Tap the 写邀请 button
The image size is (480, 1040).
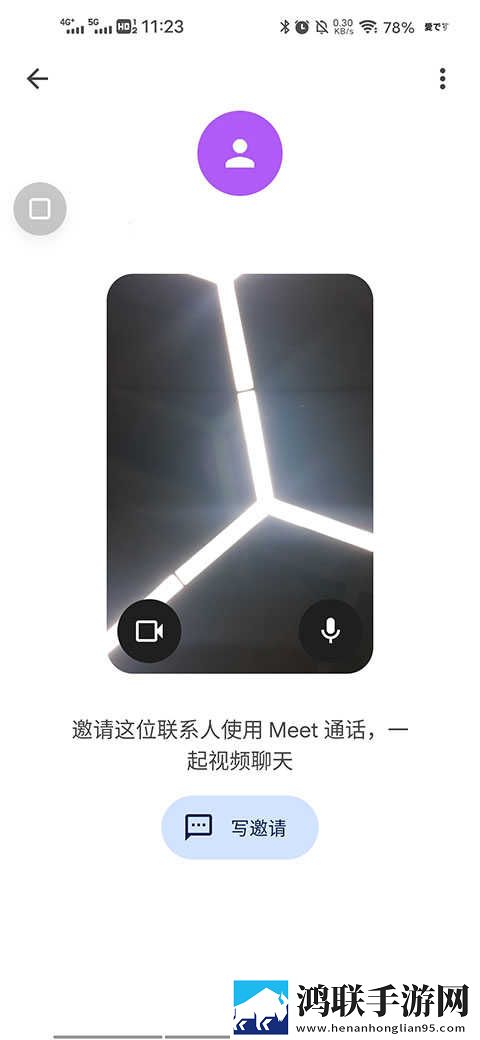(x=240, y=828)
